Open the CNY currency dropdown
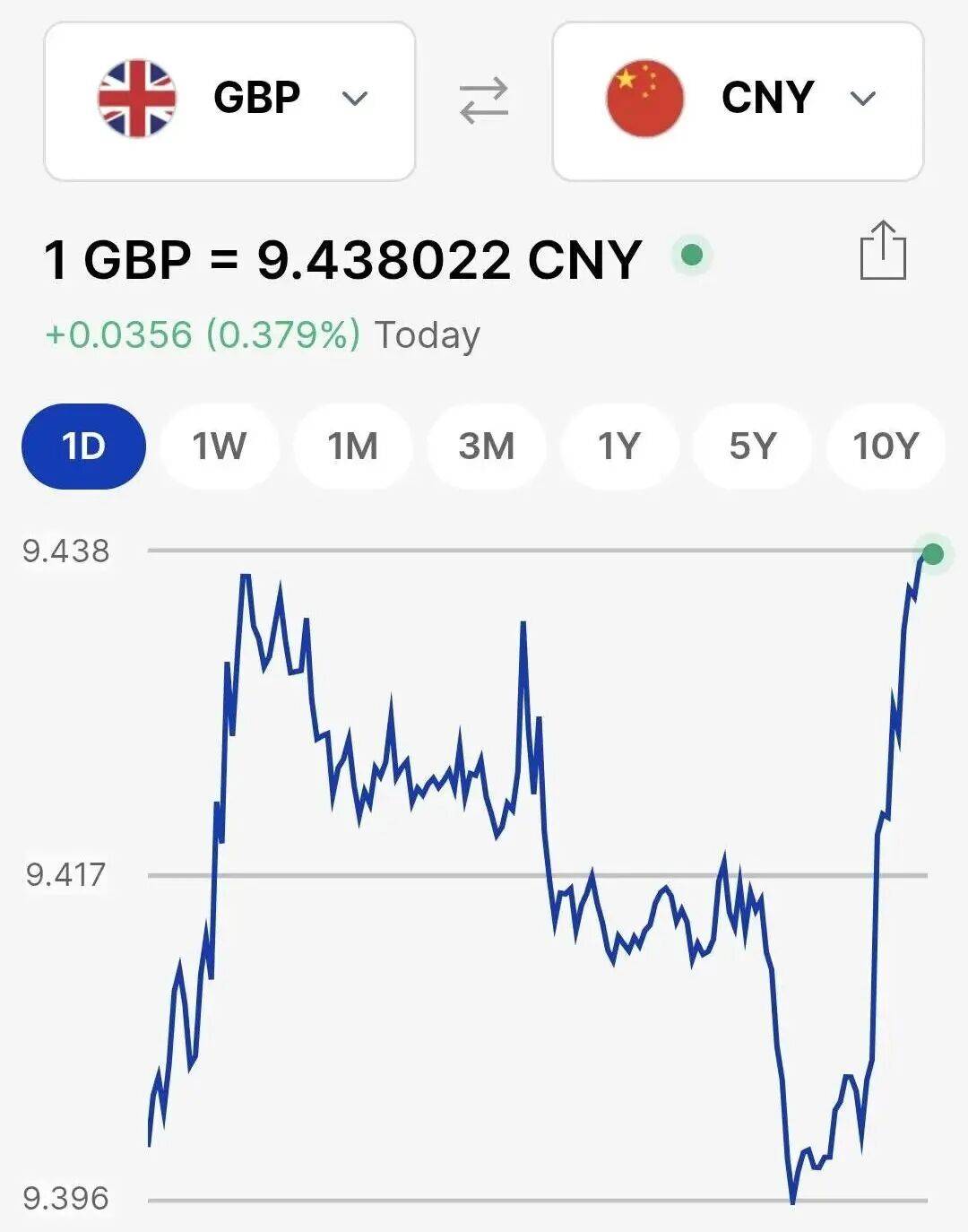This screenshot has width=968, height=1232. (738, 100)
